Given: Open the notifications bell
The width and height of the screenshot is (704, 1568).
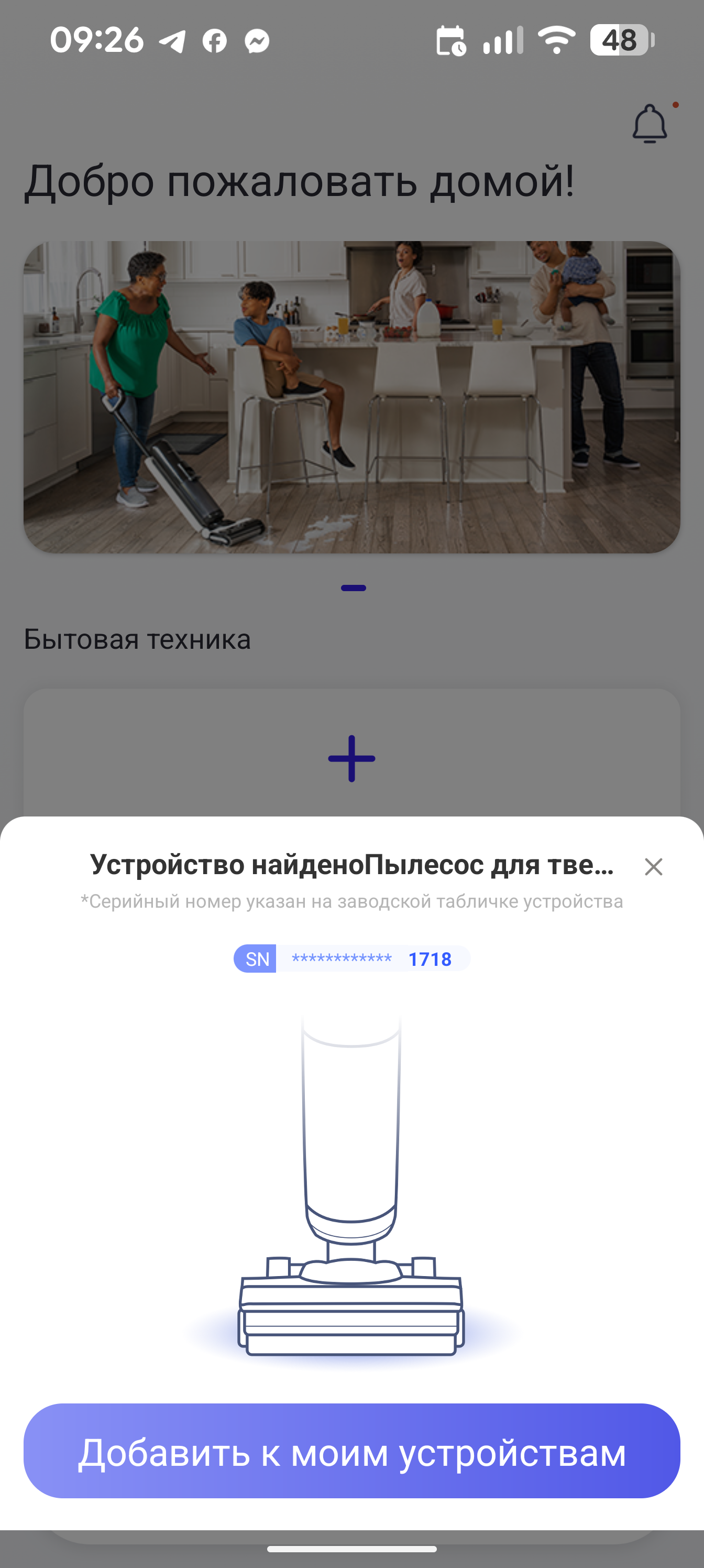Looking at the screenshot, I should (649, 124).
